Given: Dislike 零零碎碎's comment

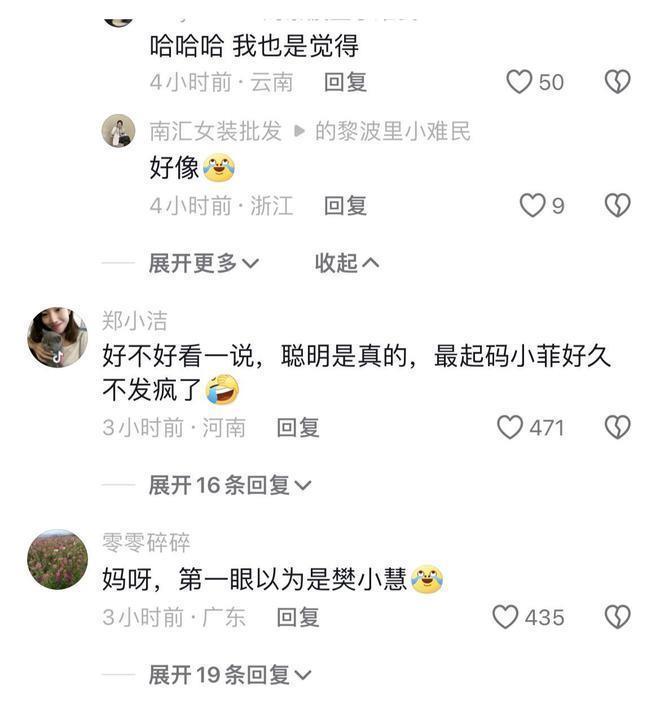Looking at the screenshot, I should [x=618, y=617].
